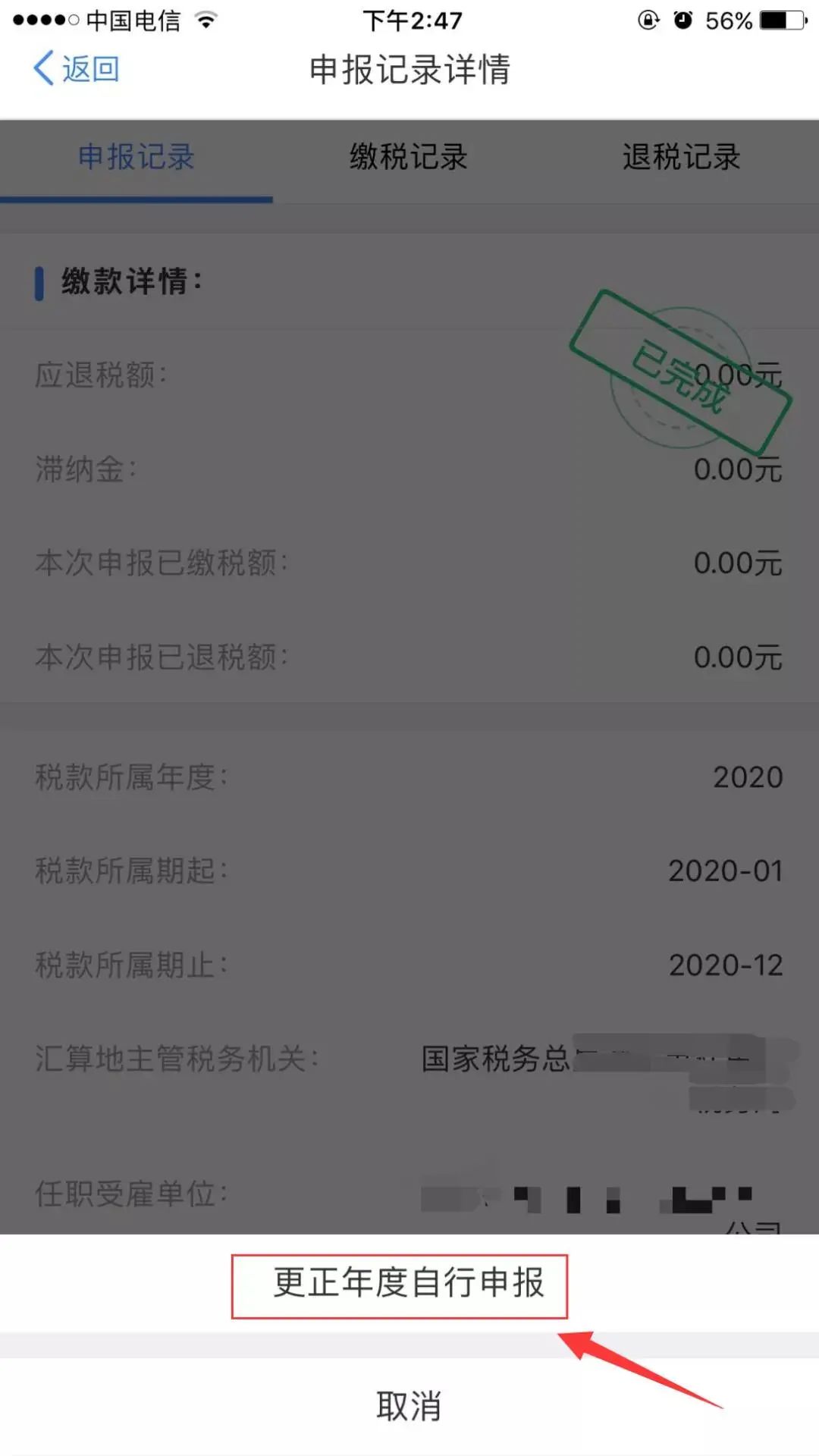This screenshot has height=1456, width=819.
Task: Tap 返回 to go back
Action: click(x=76, y=69)
